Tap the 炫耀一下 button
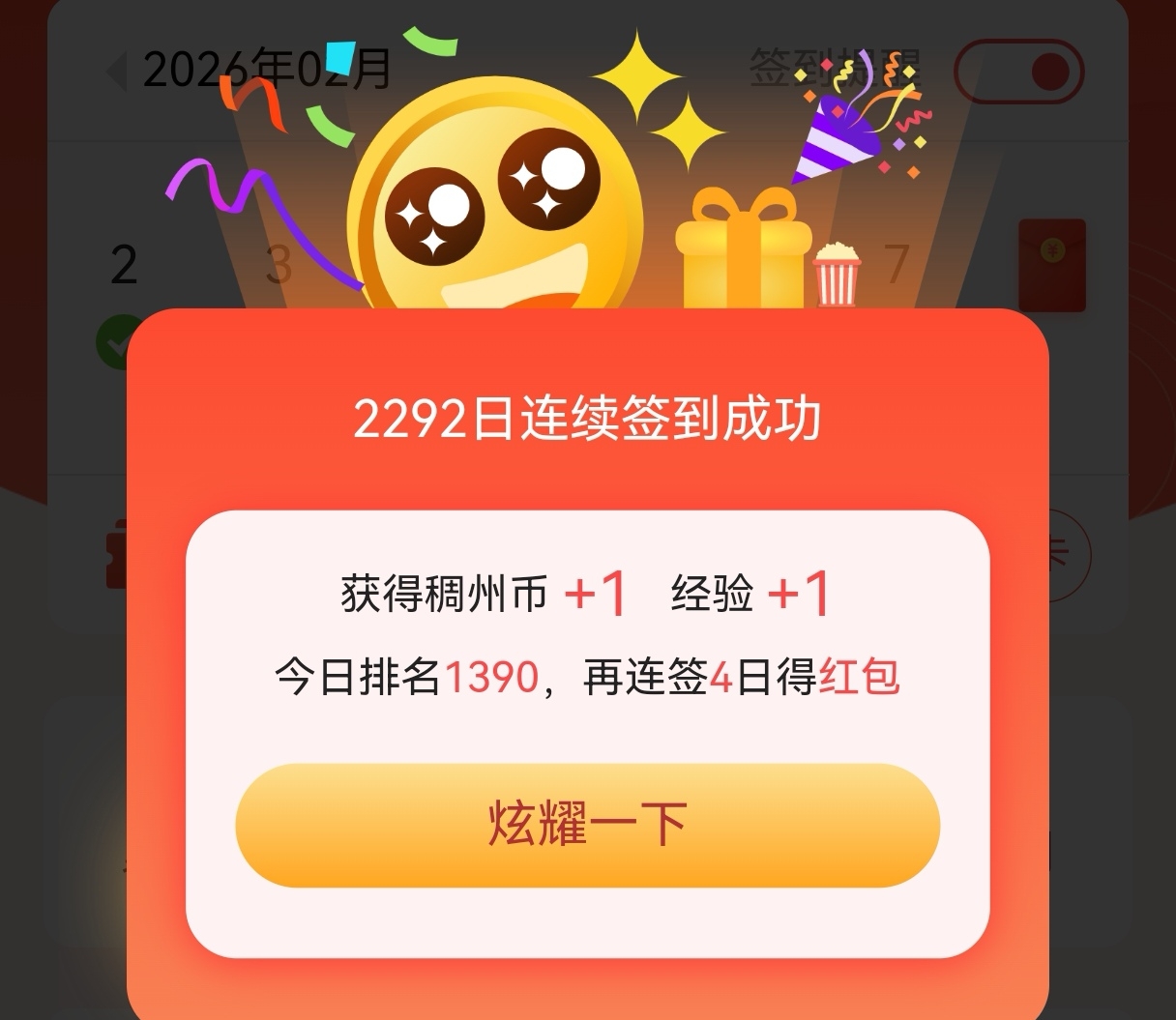Viewport: 1176px width, 1020px height. (587, 825)
